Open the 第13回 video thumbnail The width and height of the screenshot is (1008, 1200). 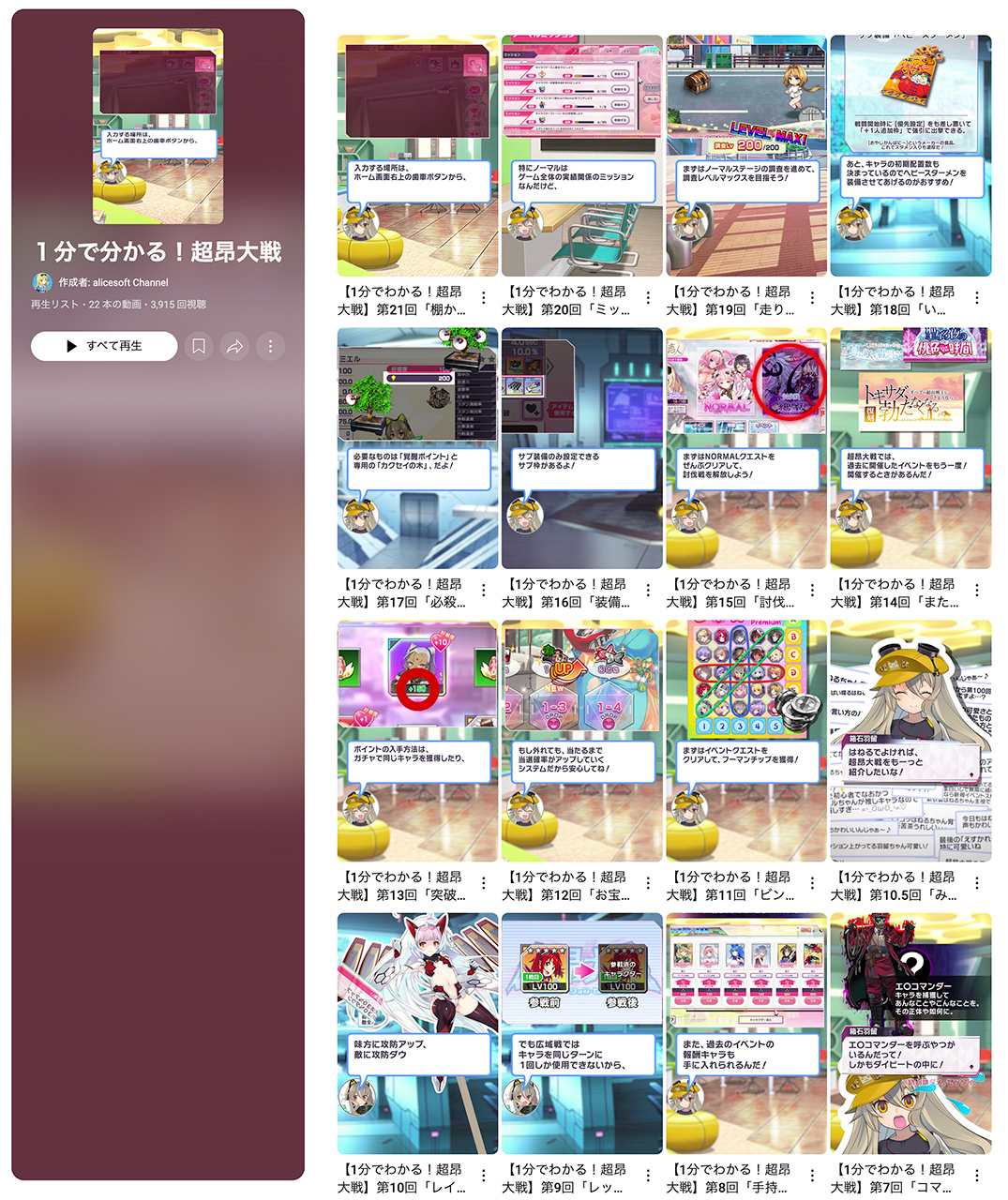pyautogui.click(x=417, y=741)
